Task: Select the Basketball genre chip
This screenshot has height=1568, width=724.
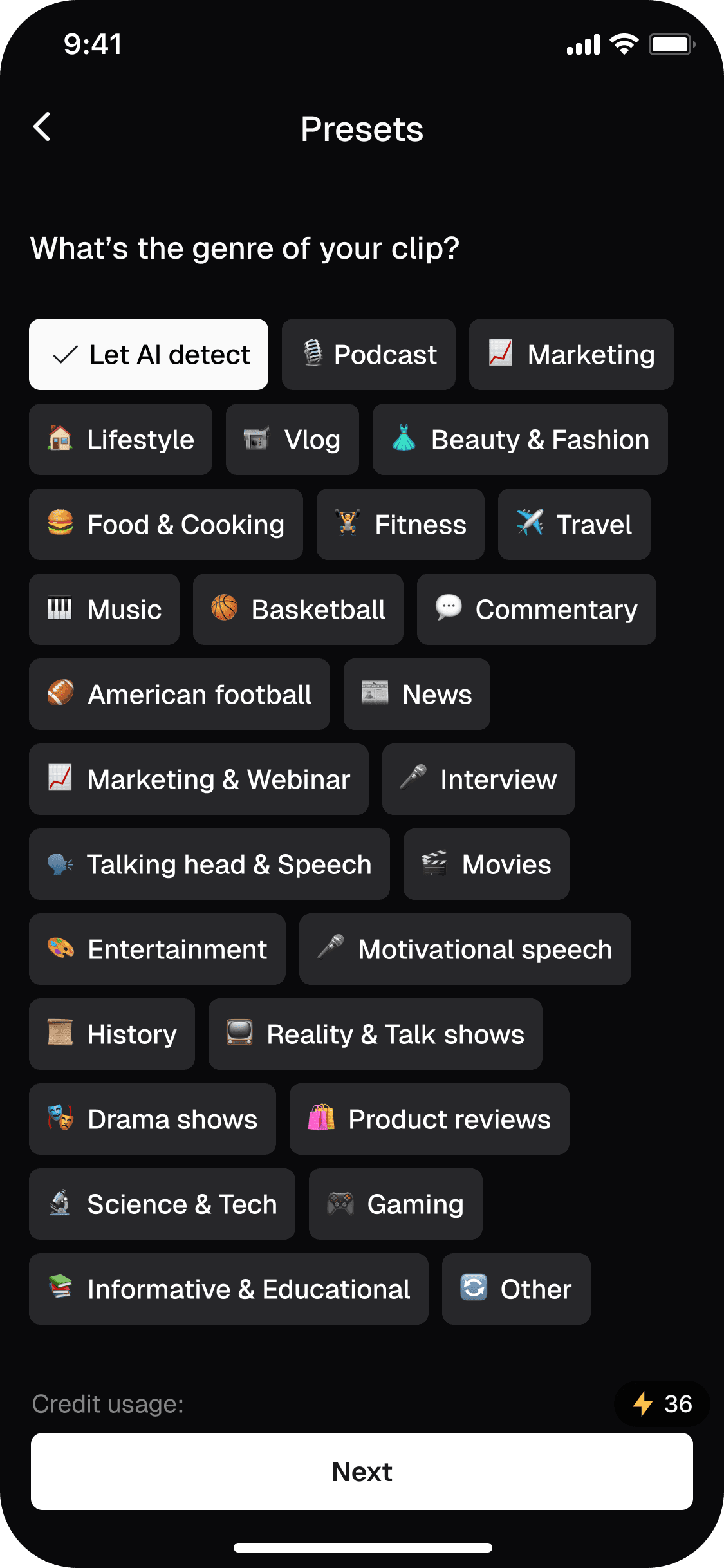Action: pyautogui.click(x=298, y=610)
